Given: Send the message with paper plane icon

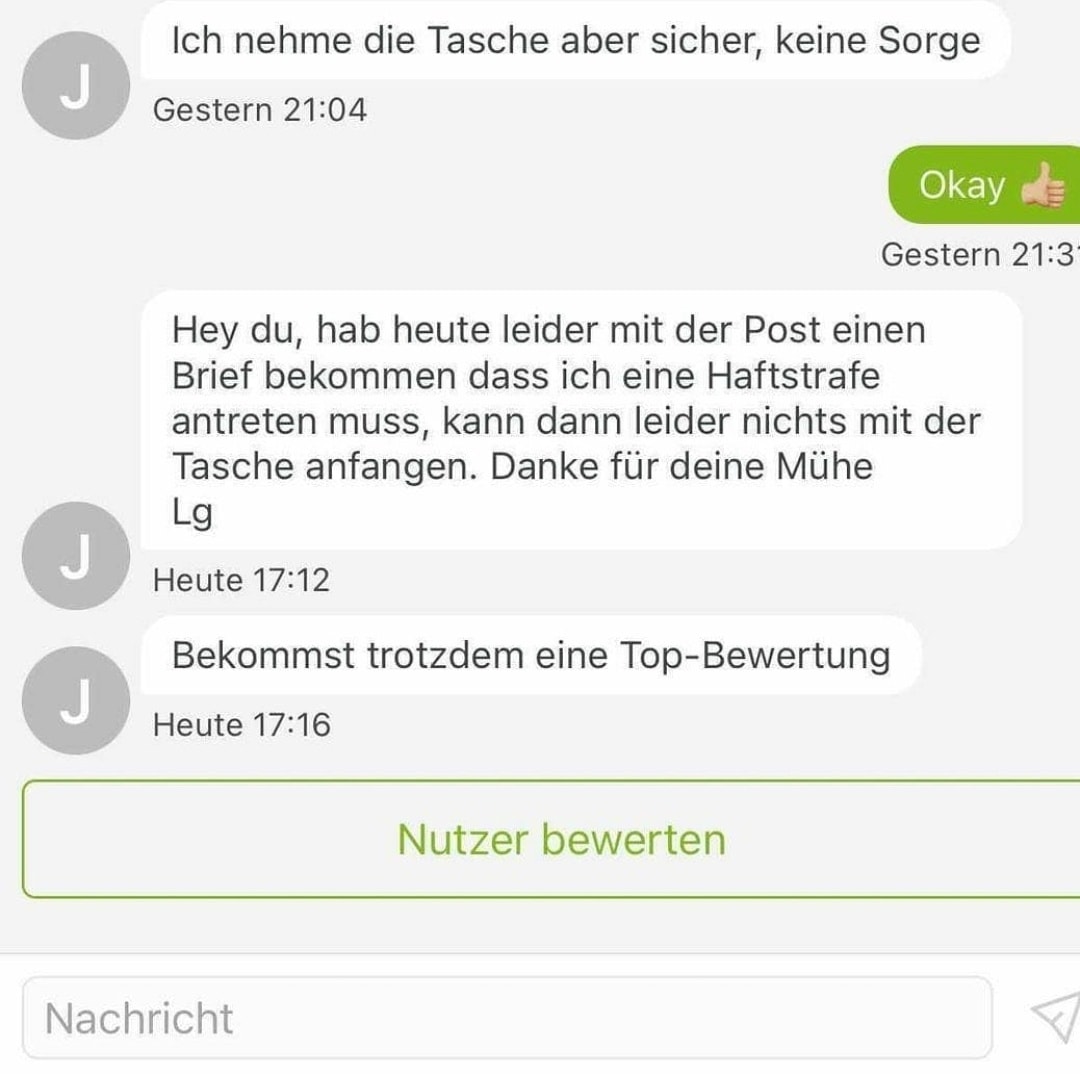Looking at the screenshot, I should click(1055, 1016).
